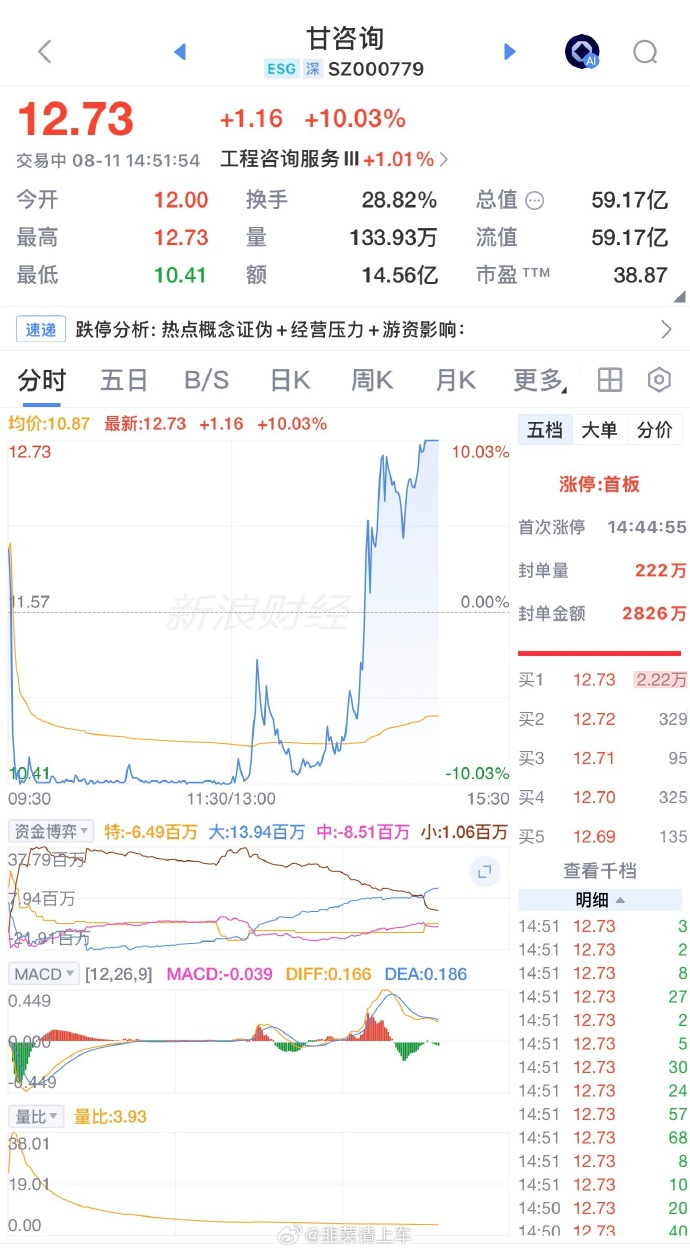
Task: Open the AI assistant icon
Action: [x=582, y=52]
